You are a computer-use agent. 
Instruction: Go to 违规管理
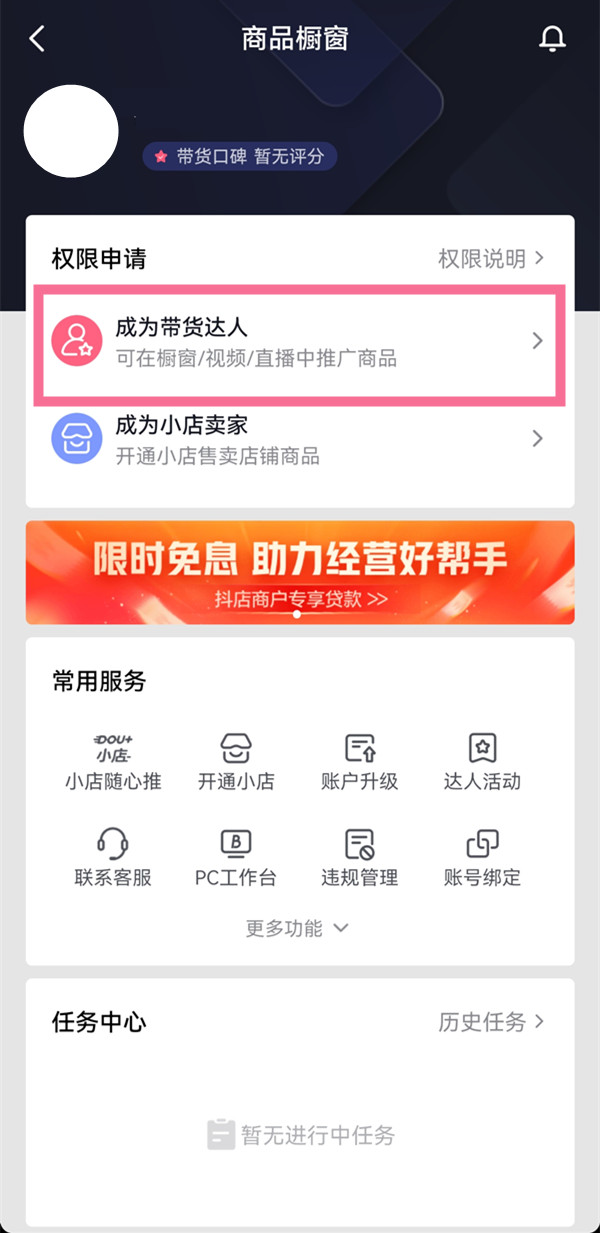point(360,858)
